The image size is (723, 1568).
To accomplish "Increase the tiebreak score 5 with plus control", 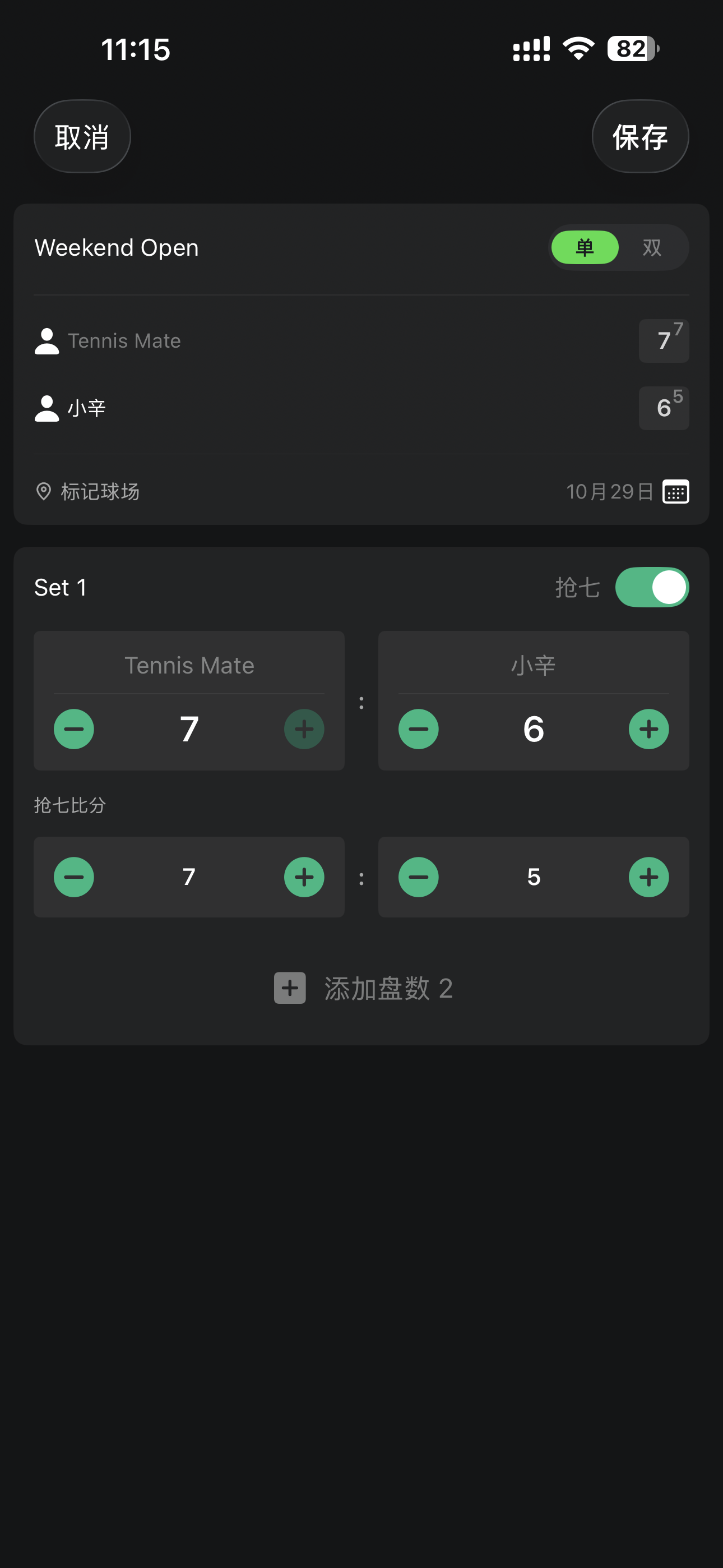I will click(x=648, y=877).
